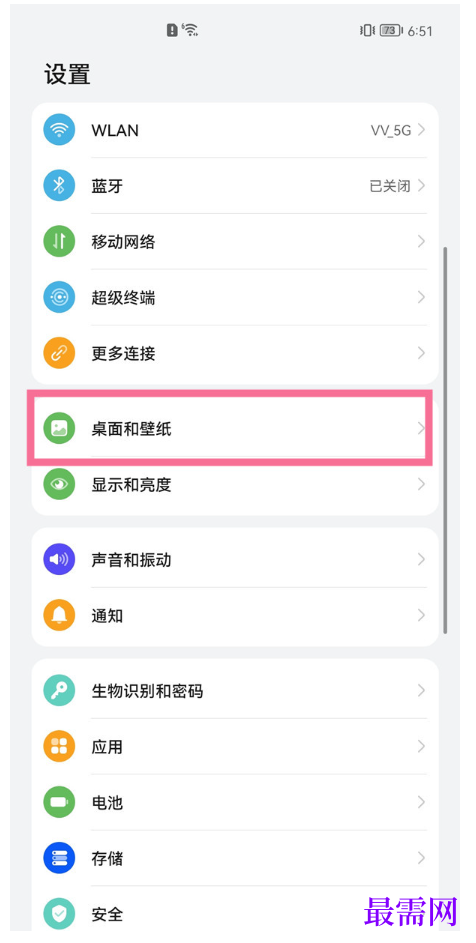Open 显示和亮度 settings
The image size is (476, 943).
coord(235,484)
